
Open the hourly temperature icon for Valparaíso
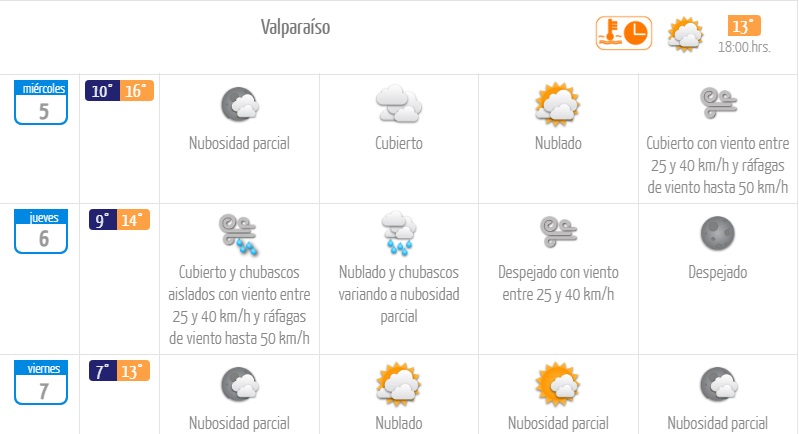624,33
